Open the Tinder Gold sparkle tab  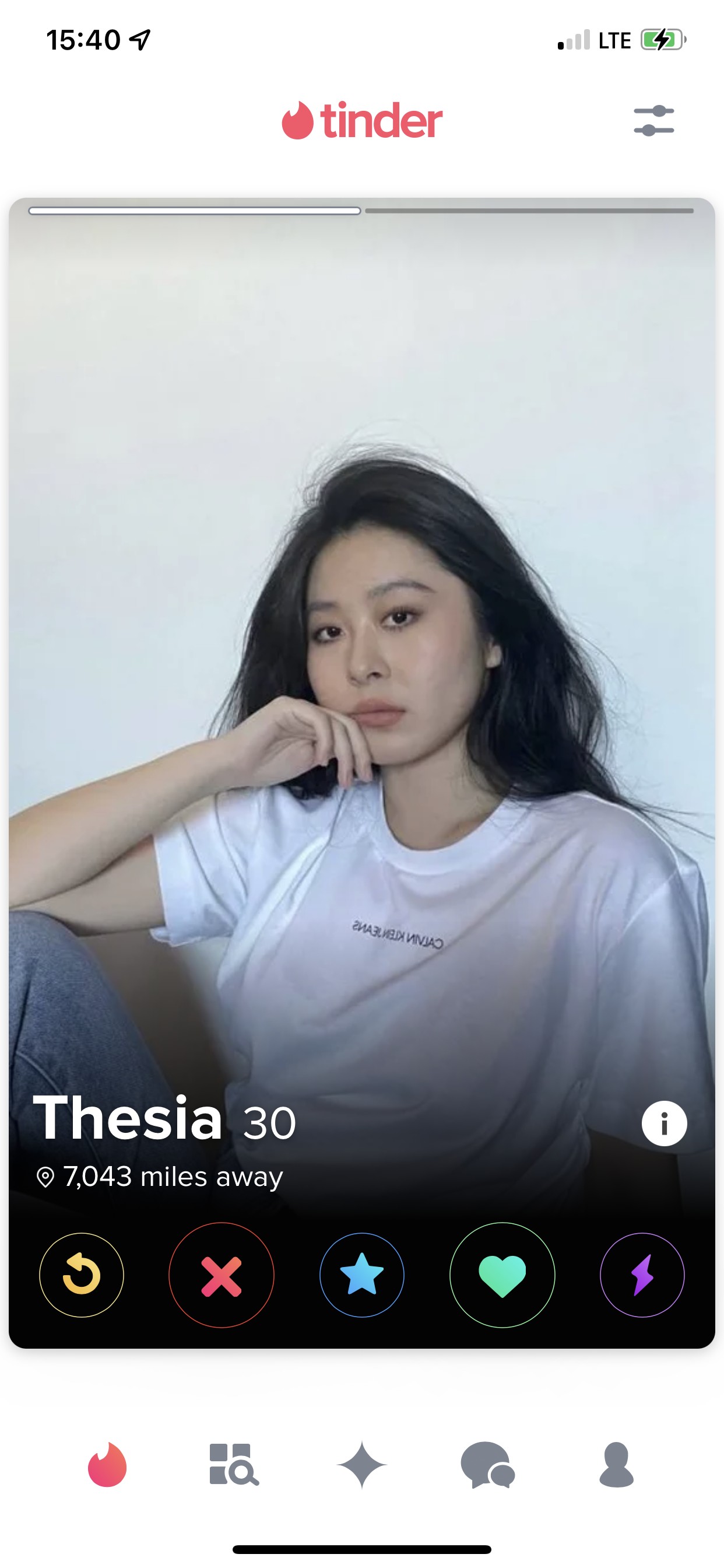361,1465
